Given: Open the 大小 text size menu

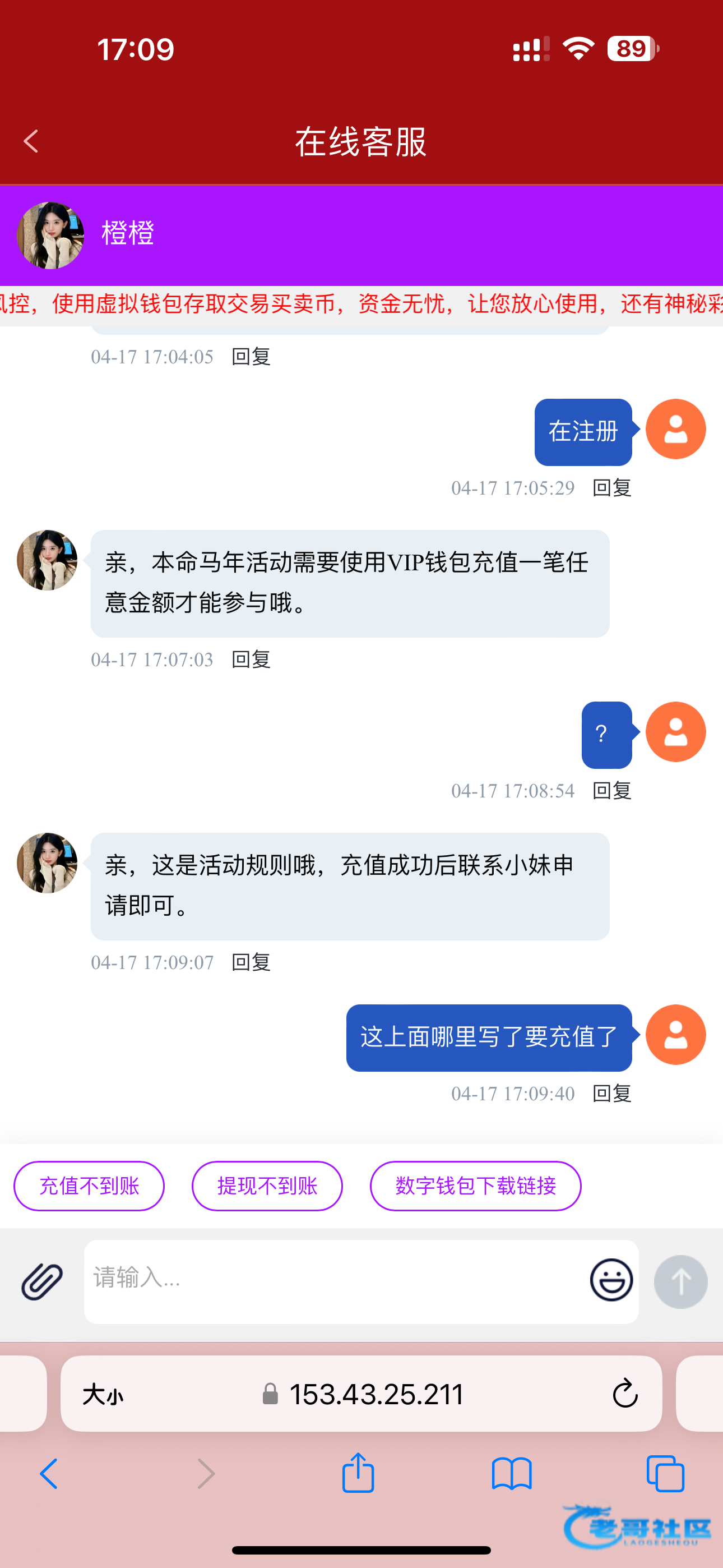Looking at the screenshot, I should pos(103,1394).
